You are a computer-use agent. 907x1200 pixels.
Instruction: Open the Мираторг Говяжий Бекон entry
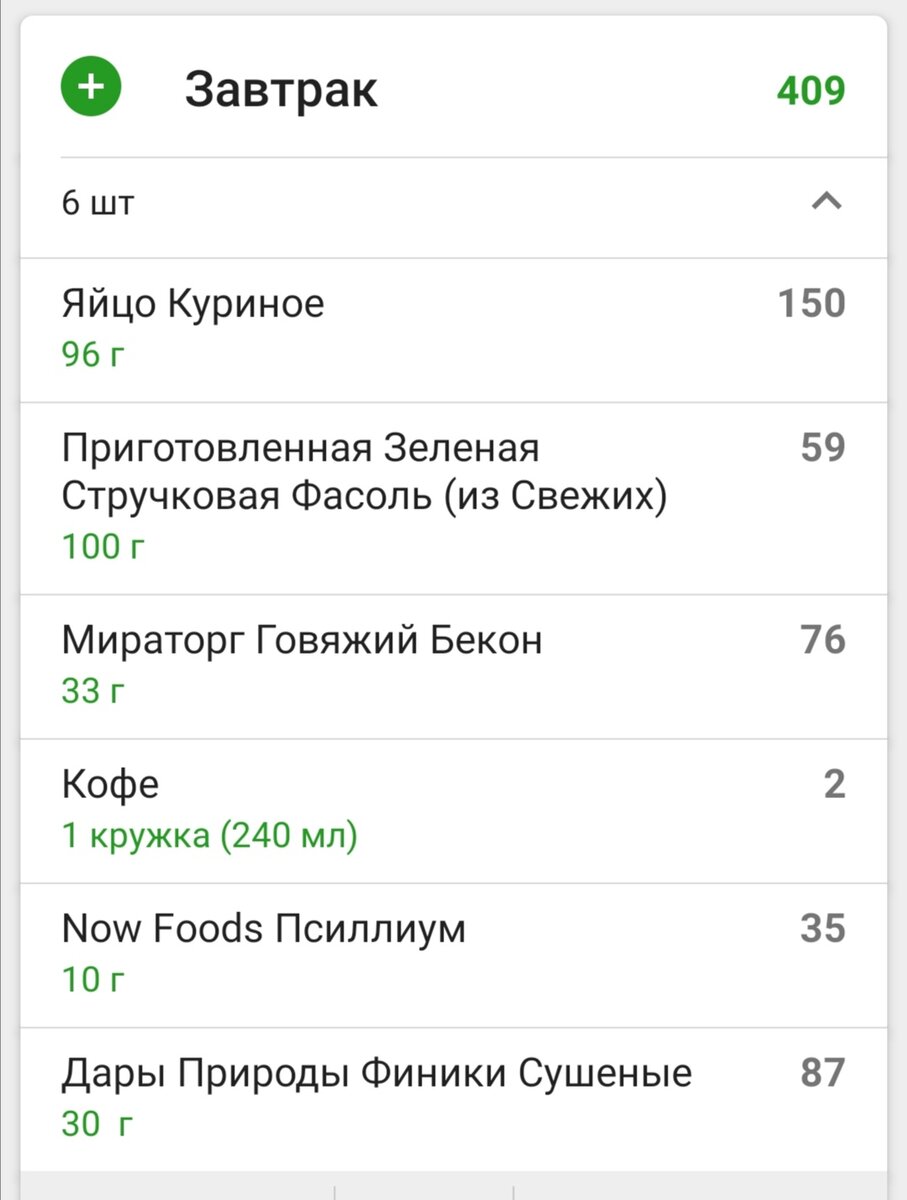(x=302, y=640)
